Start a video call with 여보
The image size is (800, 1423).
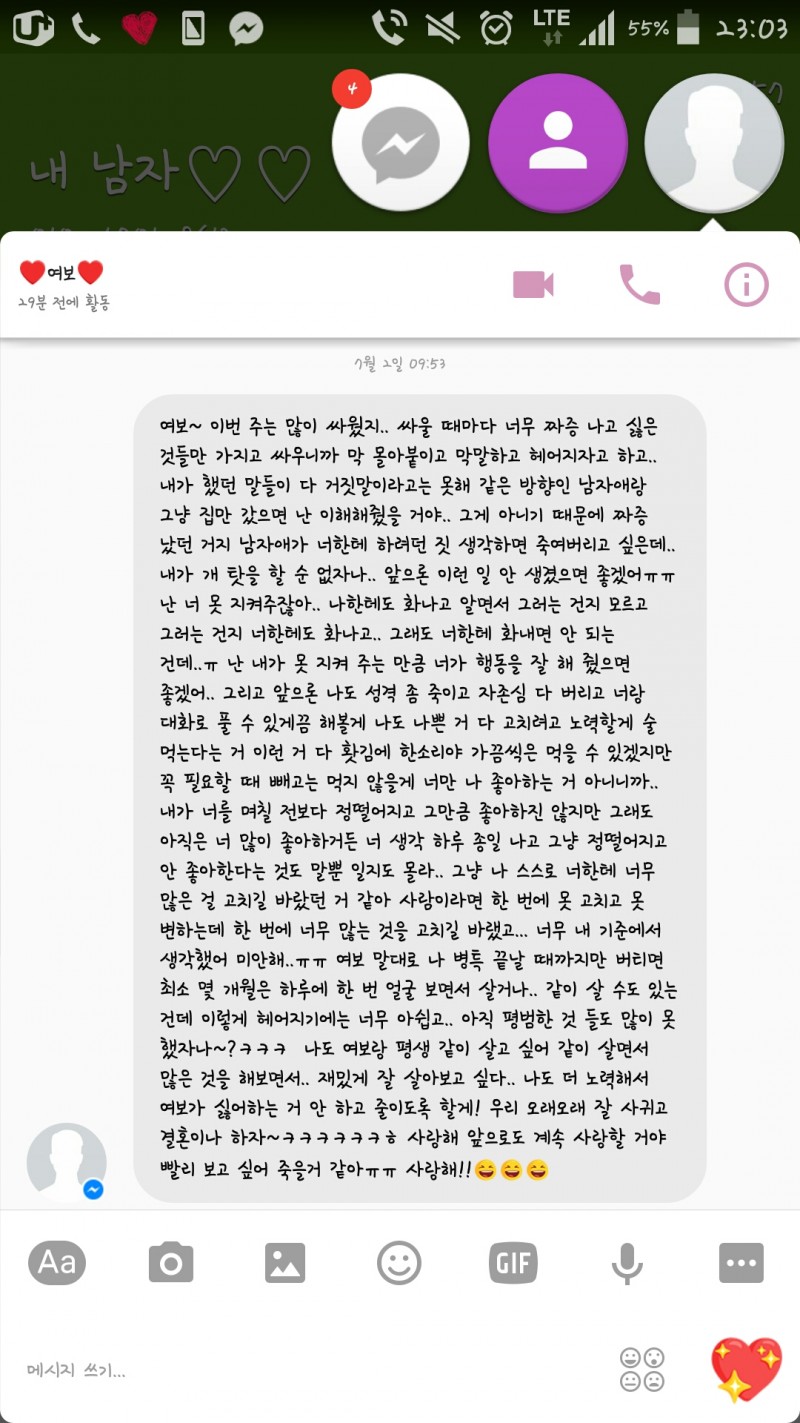point(533,284)
